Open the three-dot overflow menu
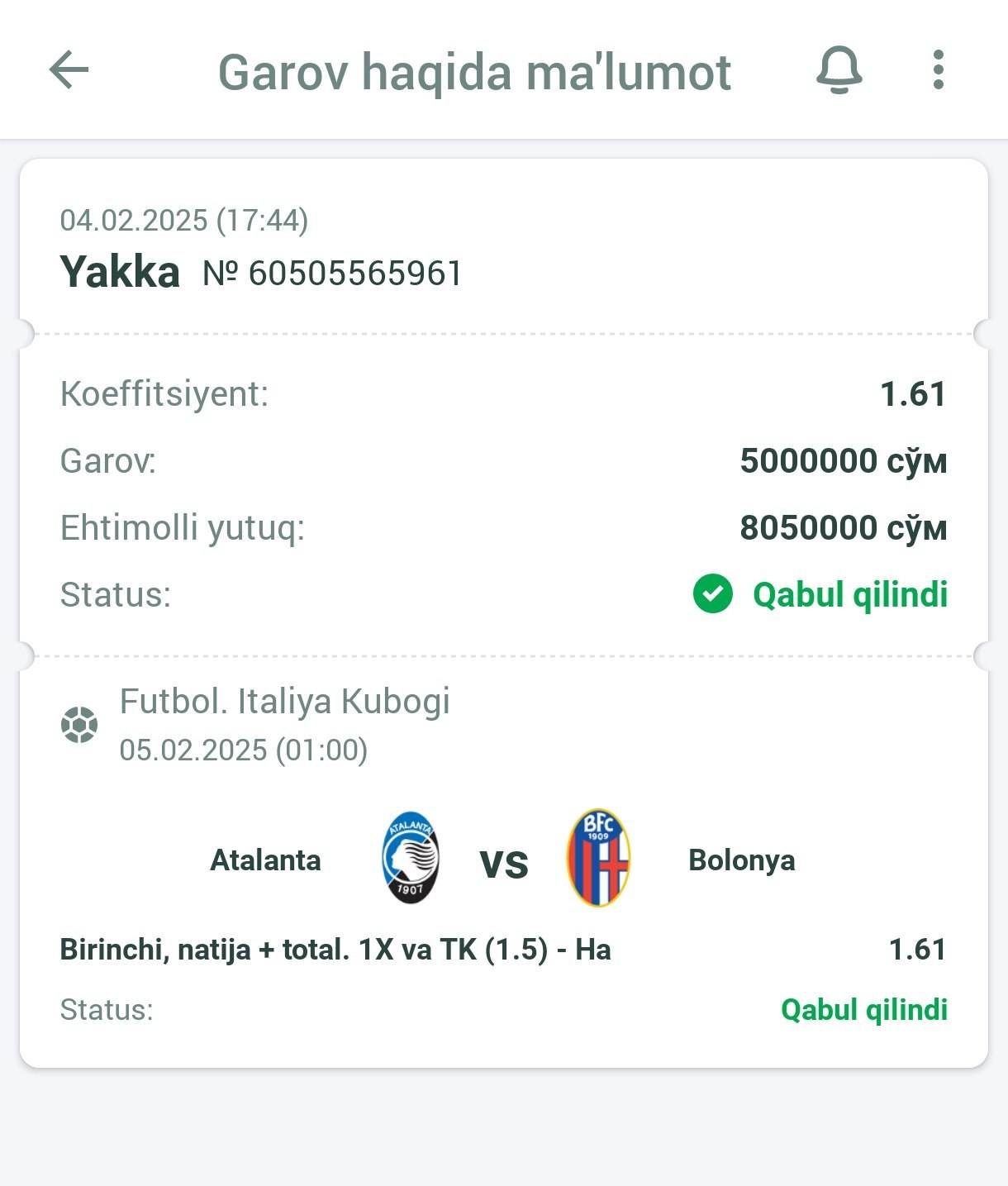Viewport: 1008px width, 1186px height. pyautogui.click(x=938, y=69)
